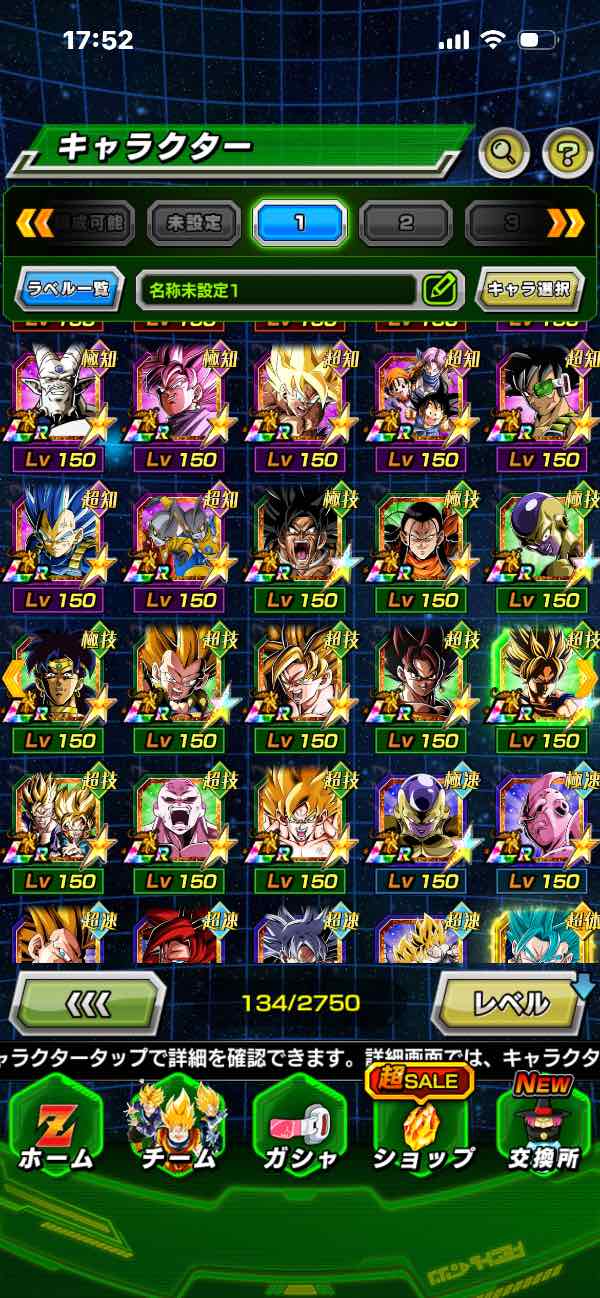Go back with the green arrow button
The image size is (600, 1298).
coord(86,1002)
